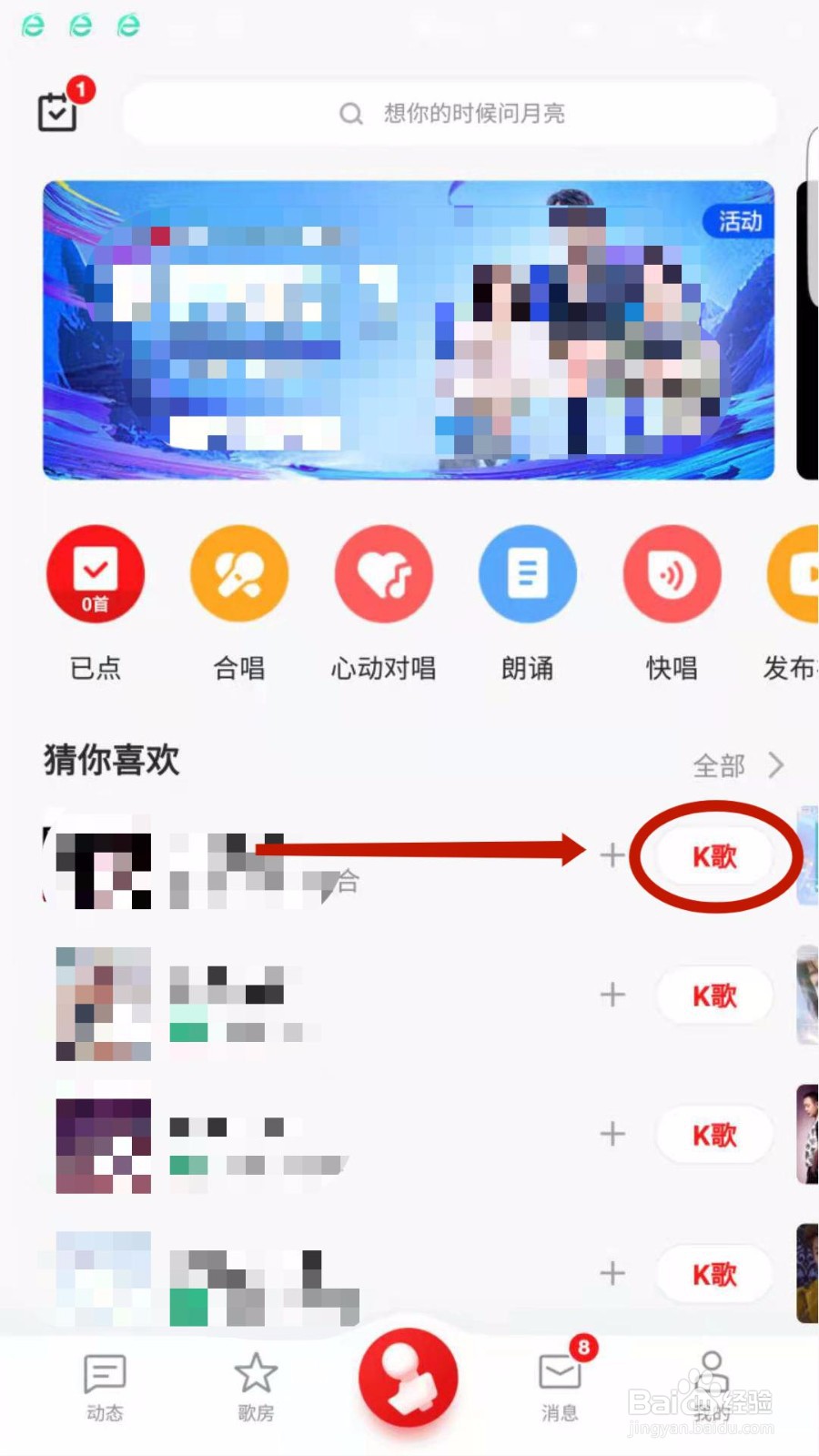819x1456 pixels.
Task: Tap the circled K歌 button
Action: pyautogui.click(x=714, y=856)
